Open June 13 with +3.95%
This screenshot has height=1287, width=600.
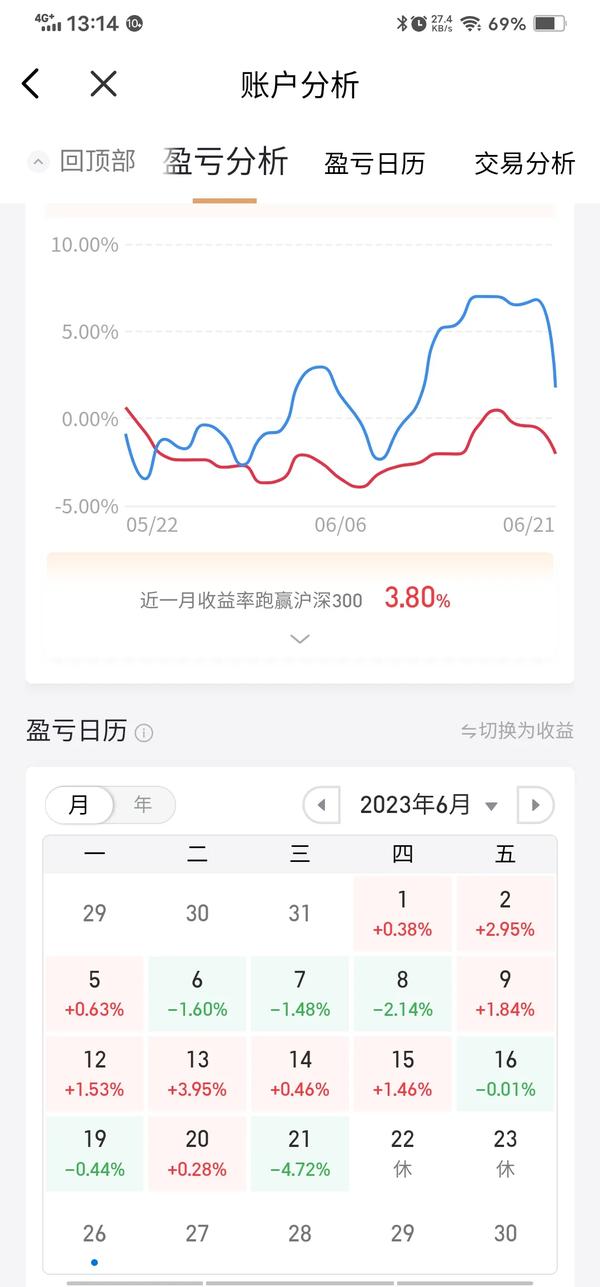click(197, 1073)
